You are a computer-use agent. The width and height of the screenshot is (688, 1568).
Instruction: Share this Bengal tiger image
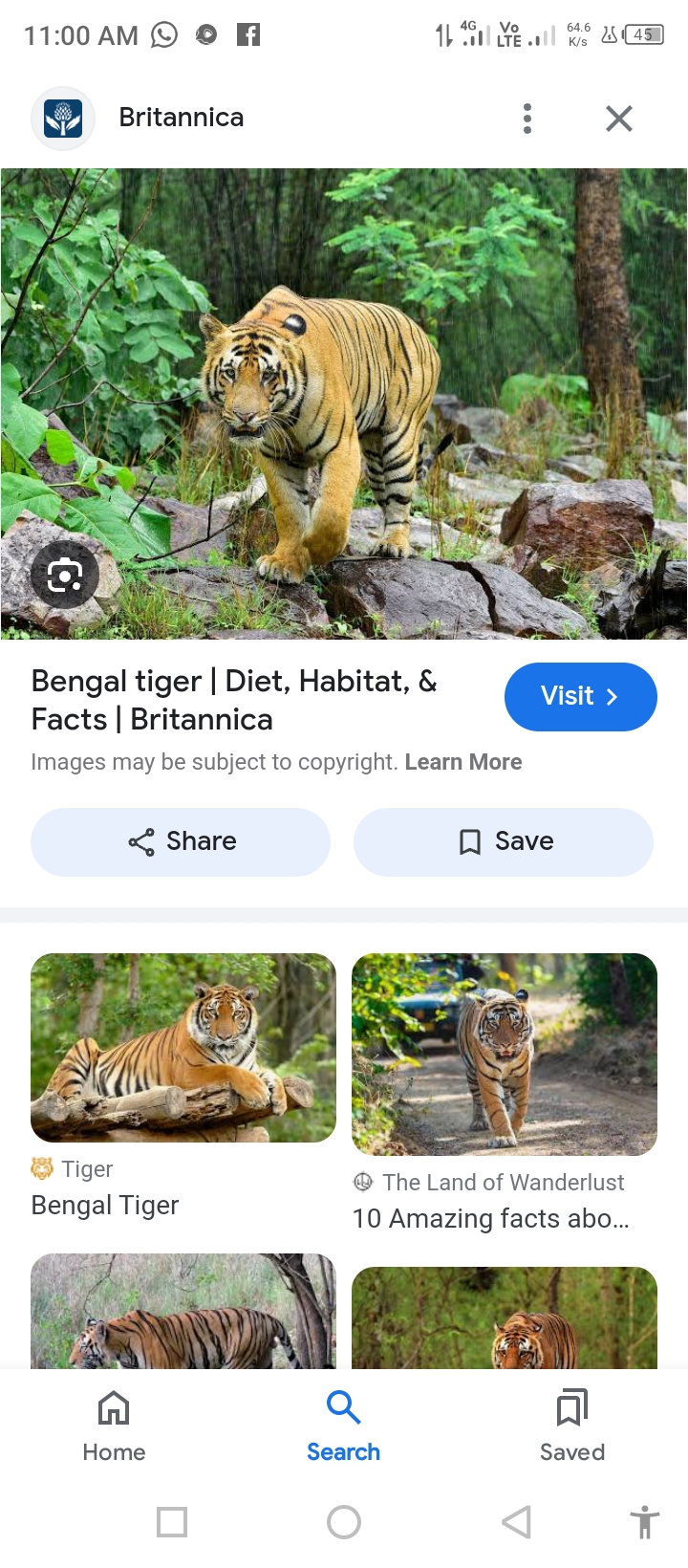[181, 841]
